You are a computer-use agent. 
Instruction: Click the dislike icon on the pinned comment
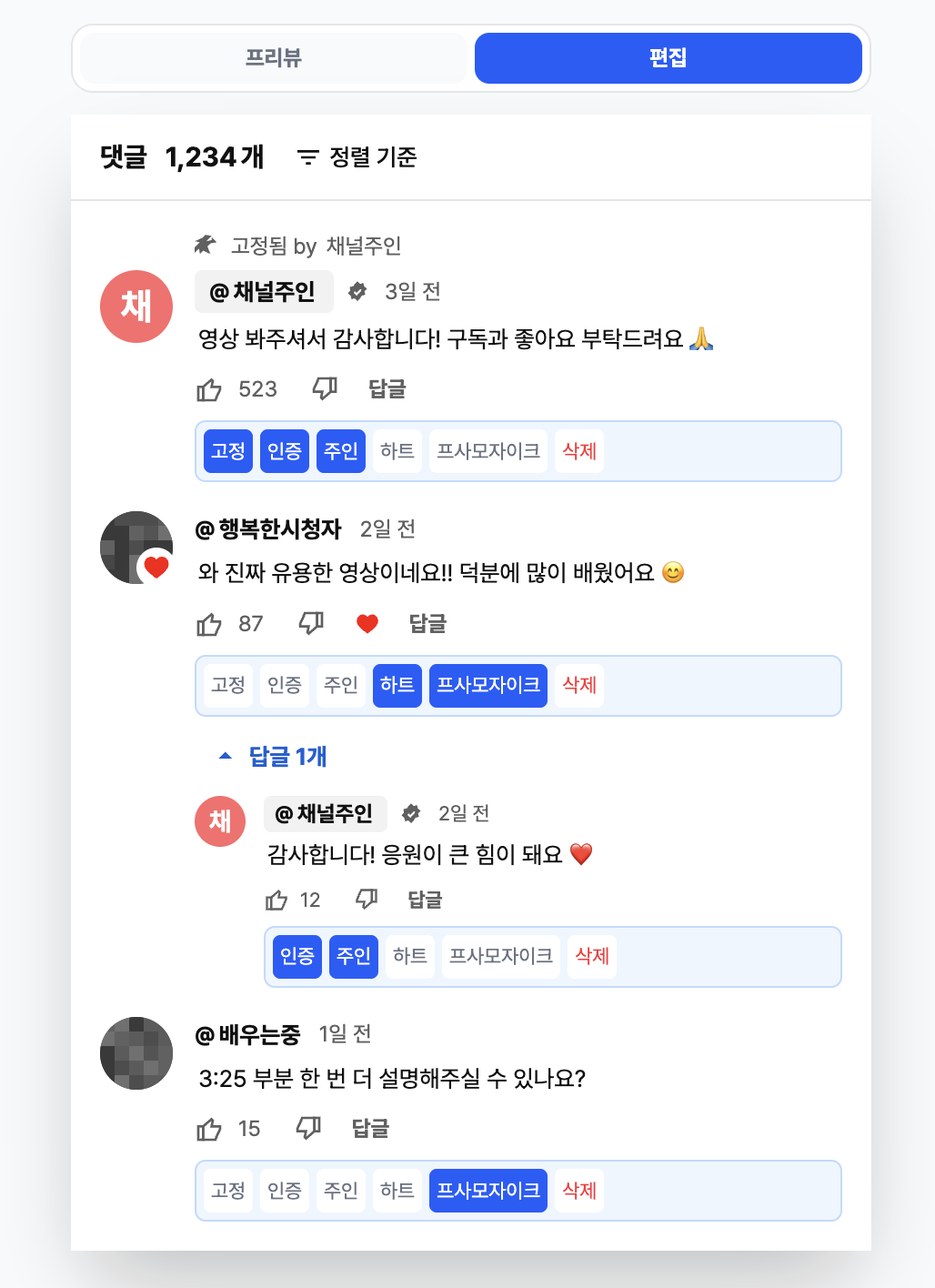tap(324, 388)
